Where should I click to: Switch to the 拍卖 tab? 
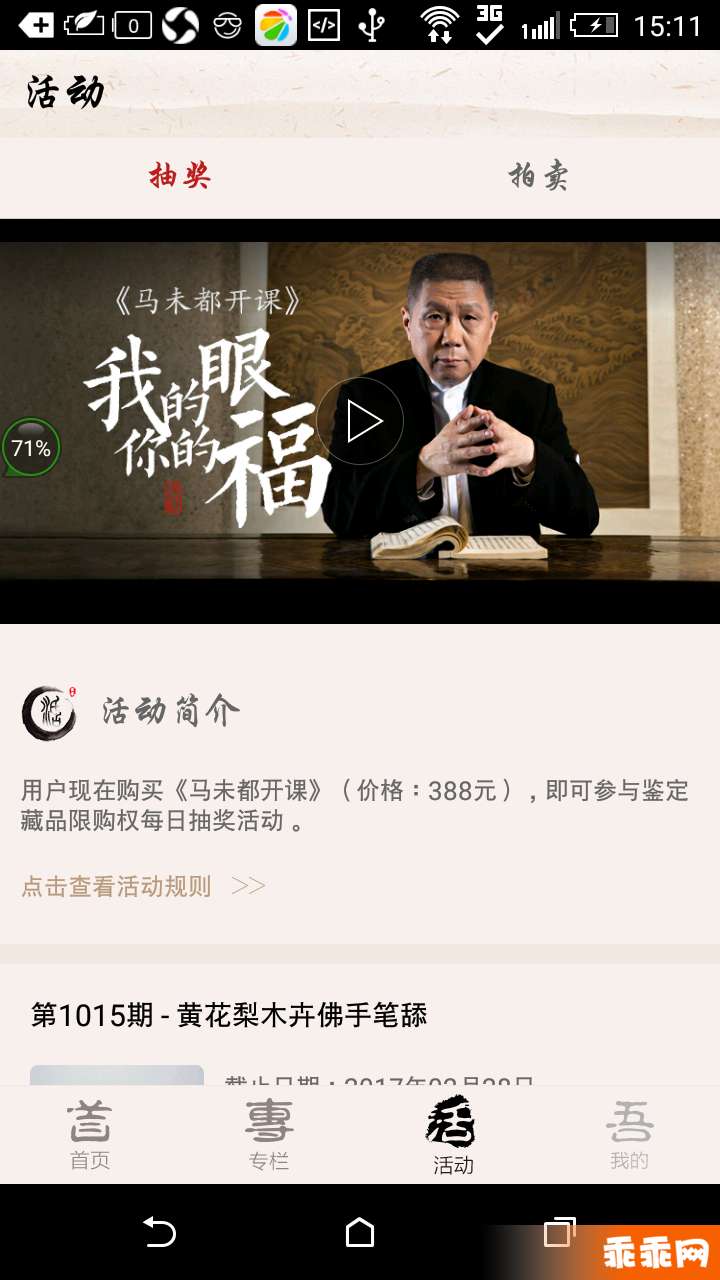click(x=539, y=177)
